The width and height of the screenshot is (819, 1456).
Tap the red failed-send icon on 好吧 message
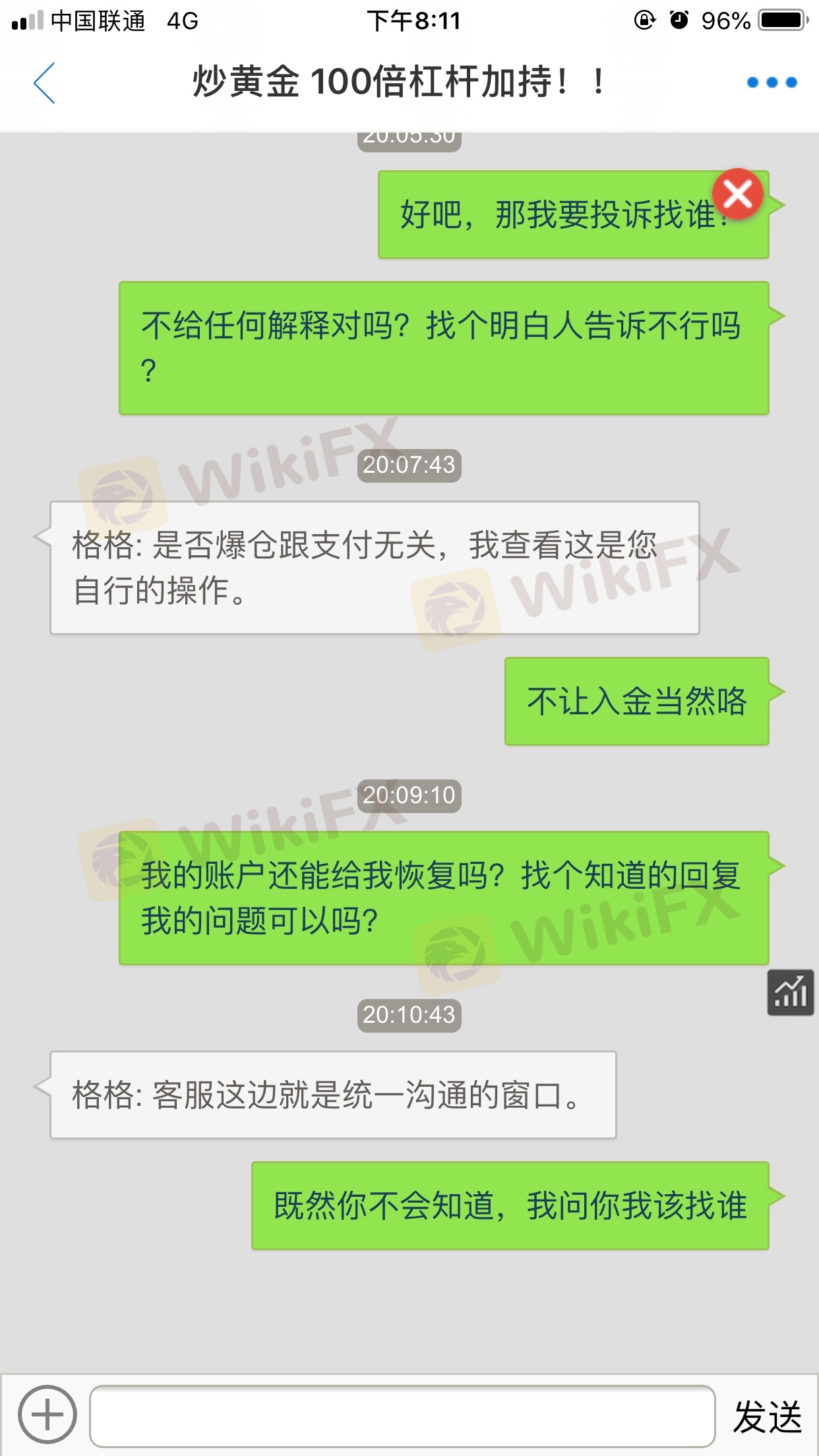pyautogui.click(x=737, y=193)
